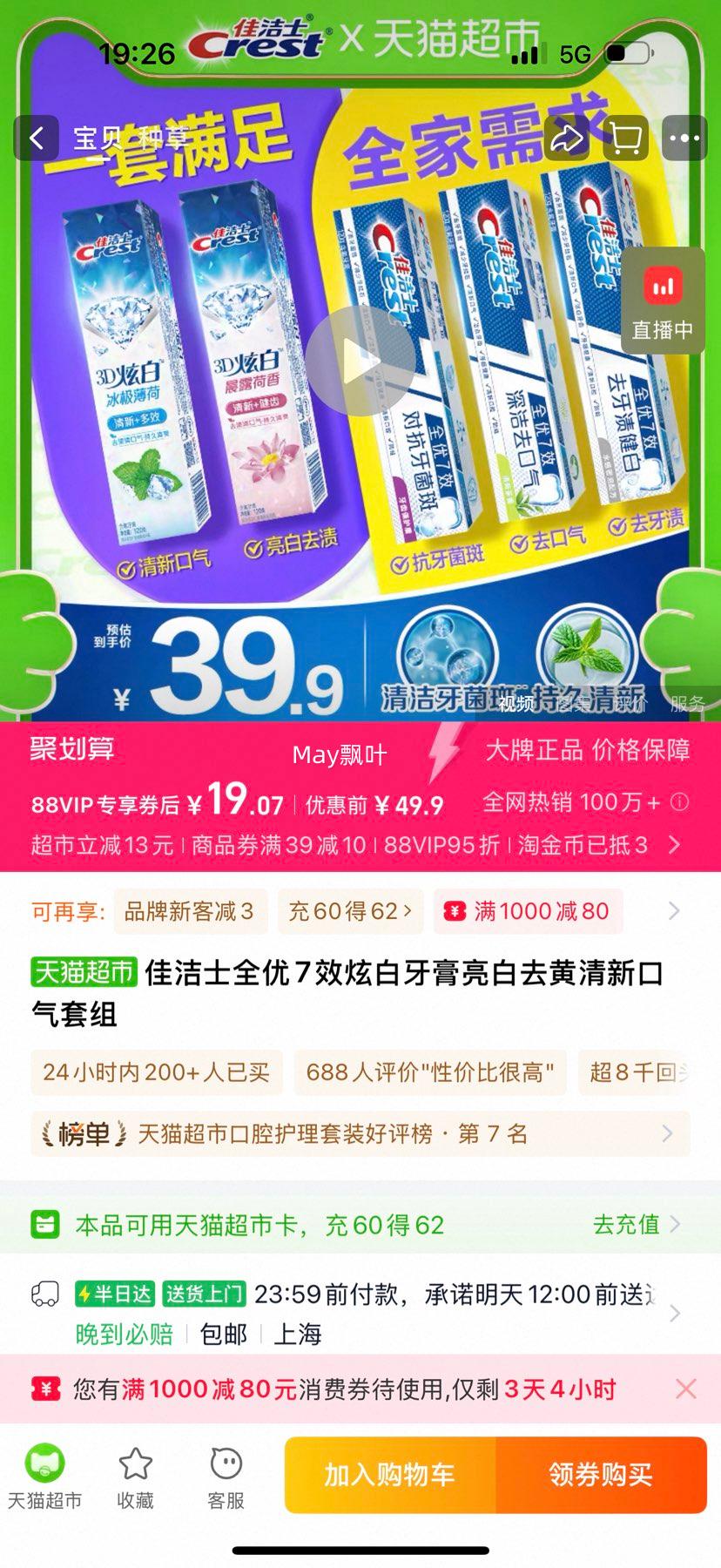Share this product
Viewport: 721px width, 1568px height.
tap(567, 138)
